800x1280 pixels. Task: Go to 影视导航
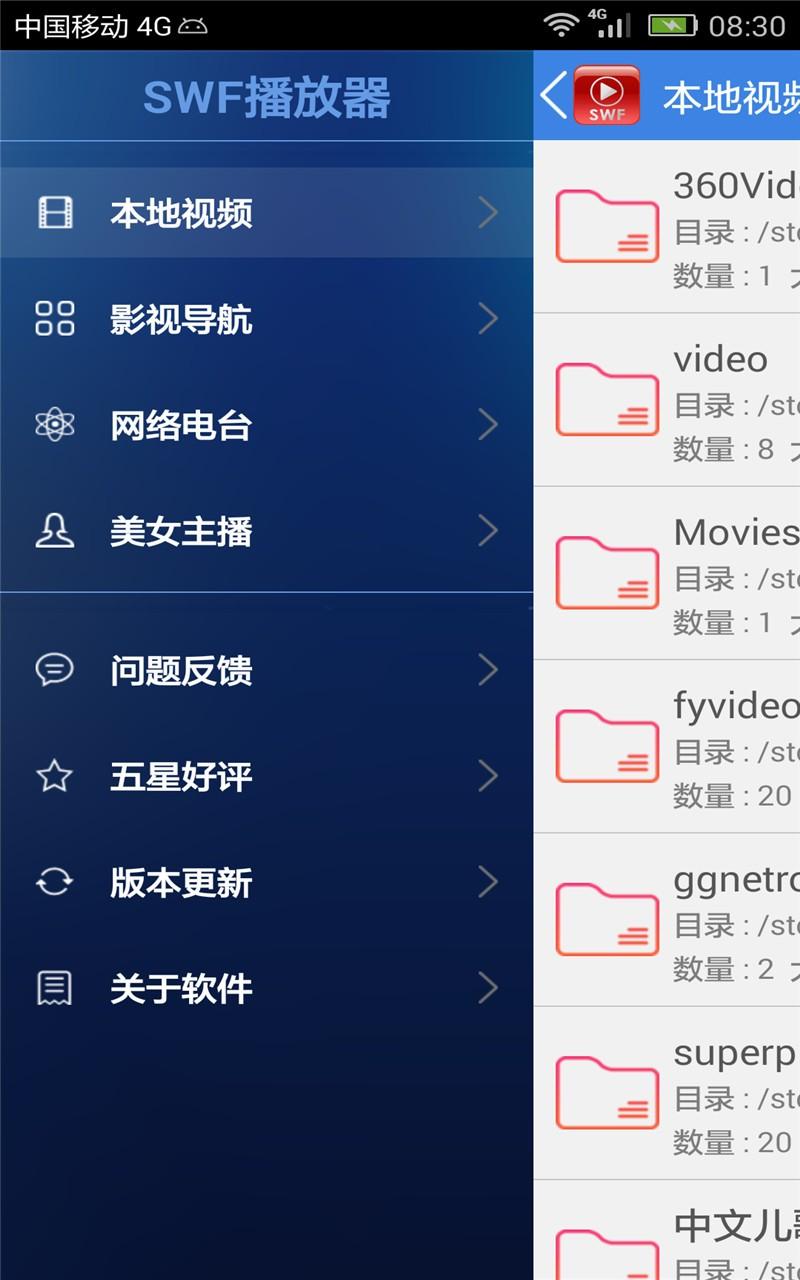coord(266,319)
